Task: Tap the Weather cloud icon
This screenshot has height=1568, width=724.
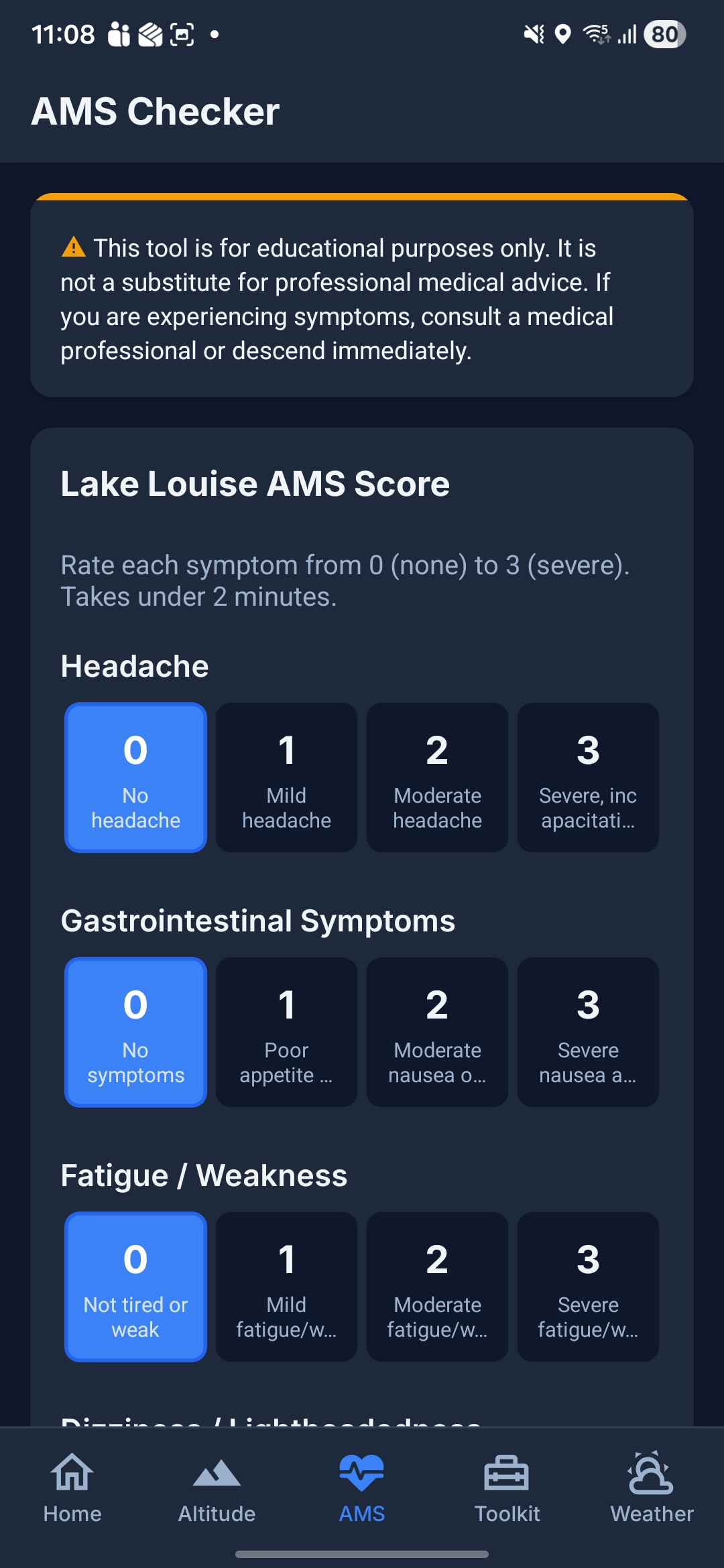Action: (649, 1473)
